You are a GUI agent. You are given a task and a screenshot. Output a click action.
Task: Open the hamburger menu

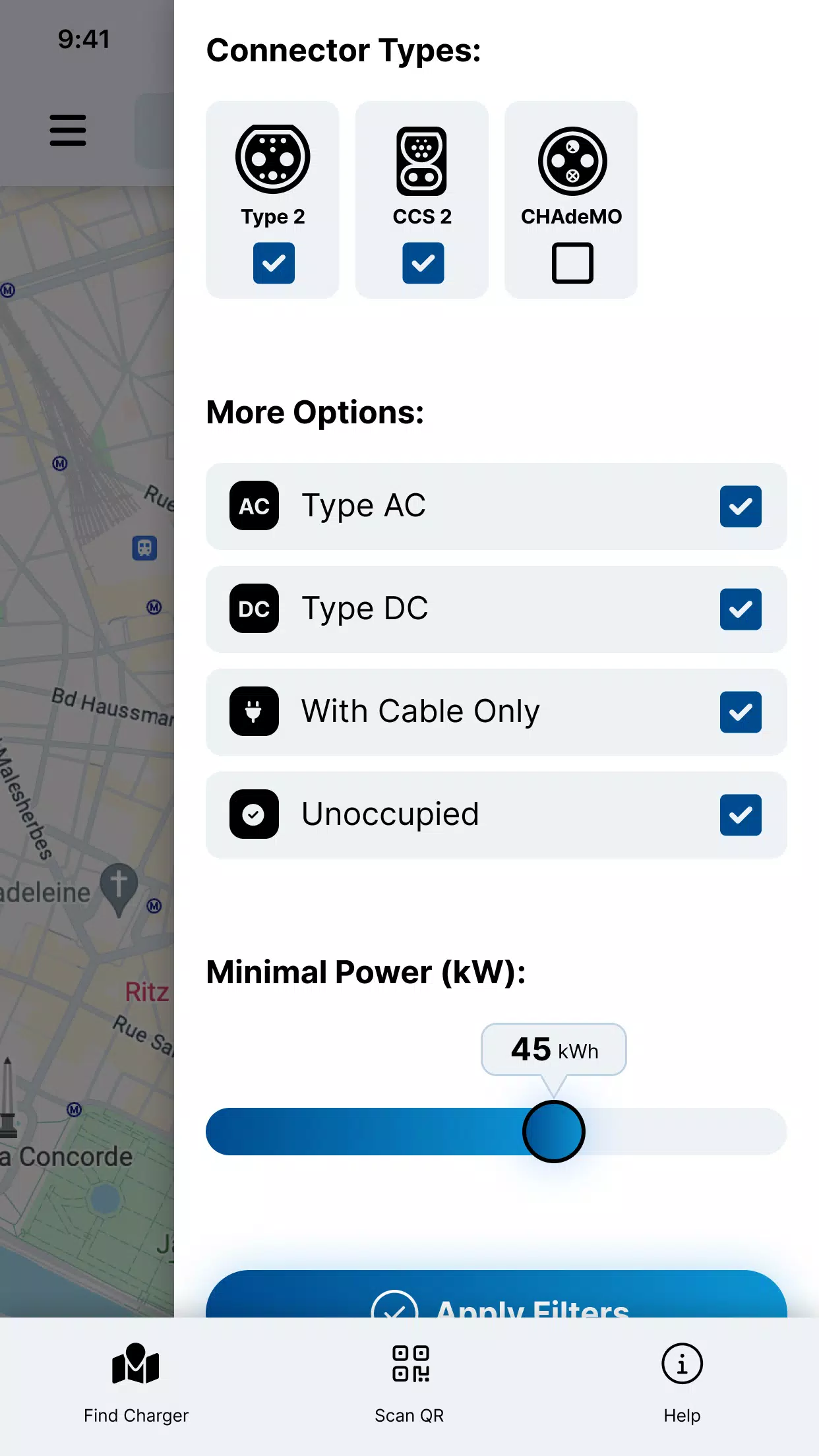(68, 130)
